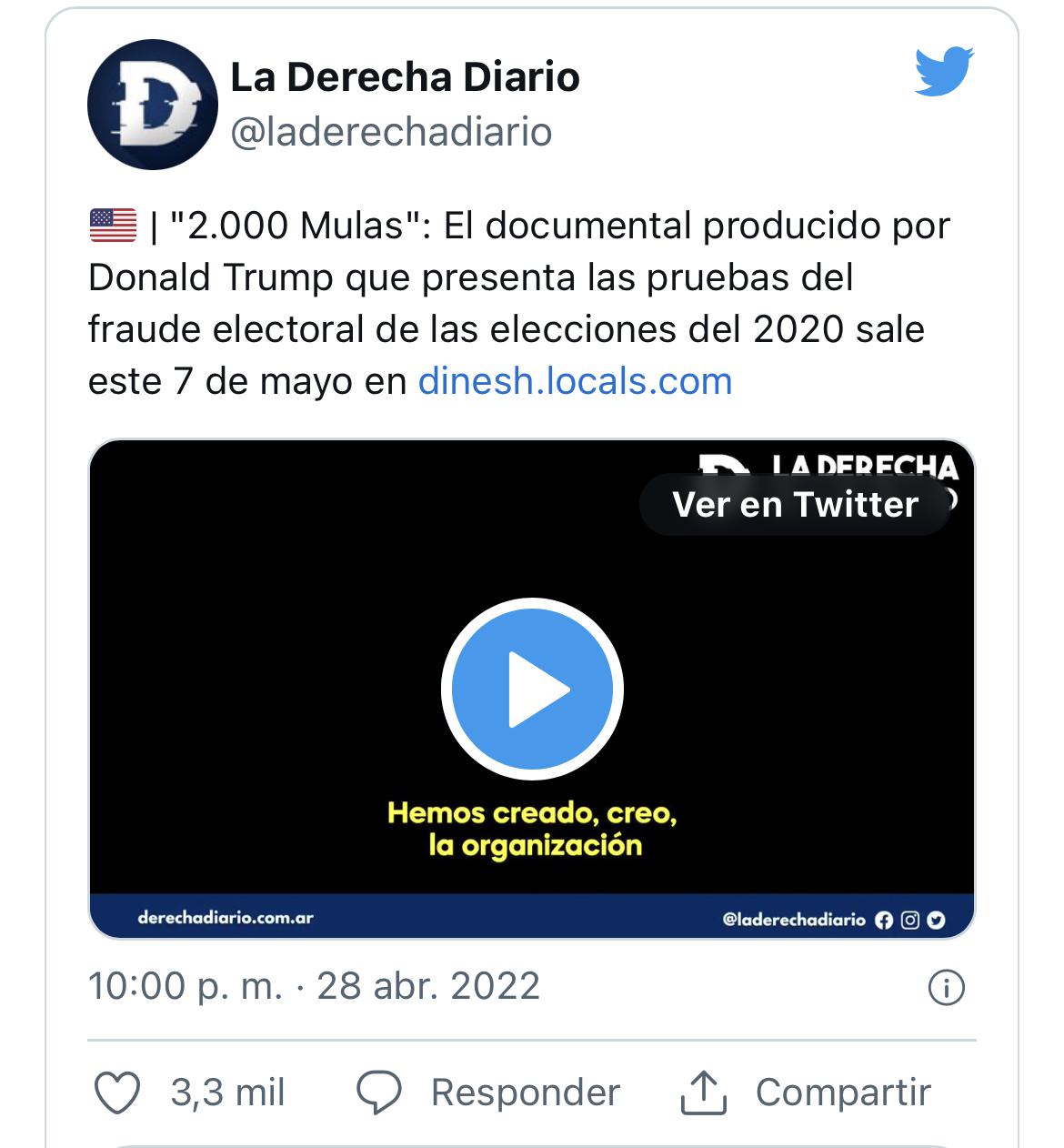1064x1148 pixels.
Task: Open the tweet info icon
Action: click(x=946, y=987)
